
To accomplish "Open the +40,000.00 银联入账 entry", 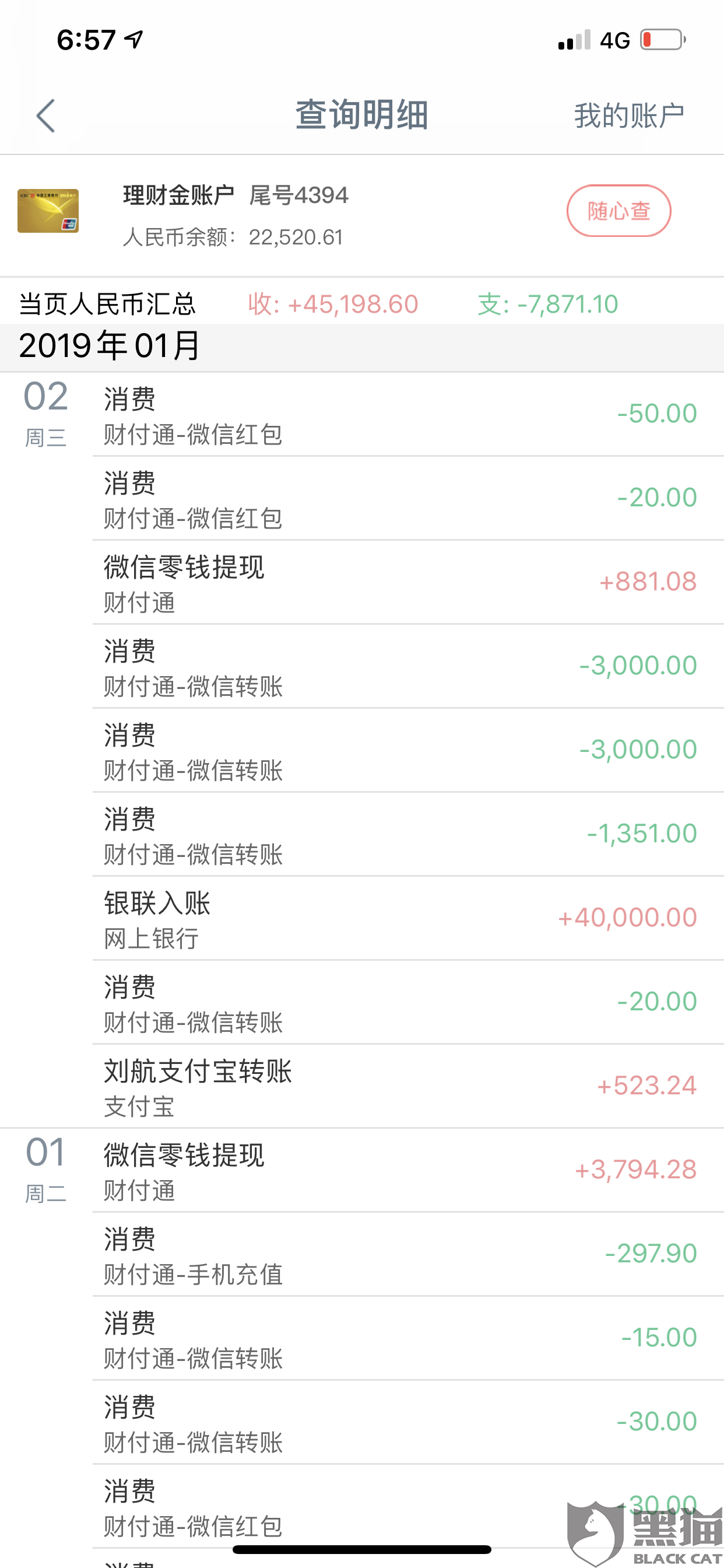I will (407, 919).
